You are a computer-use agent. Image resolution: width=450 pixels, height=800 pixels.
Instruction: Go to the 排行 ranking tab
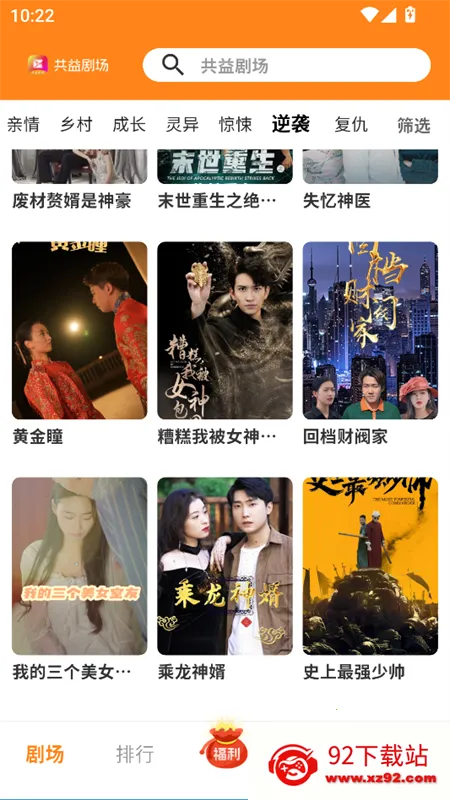135,754
